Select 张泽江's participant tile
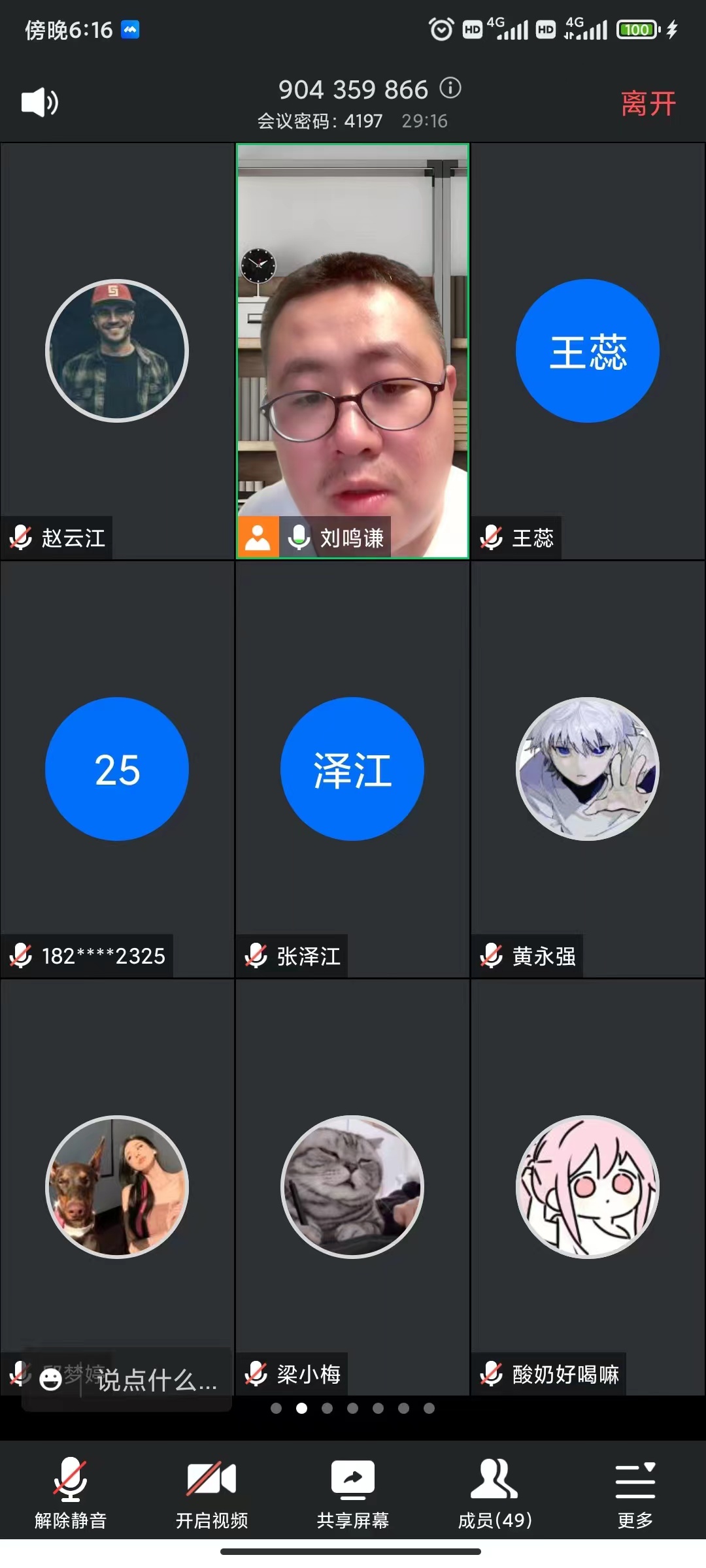 pos(352,769)
